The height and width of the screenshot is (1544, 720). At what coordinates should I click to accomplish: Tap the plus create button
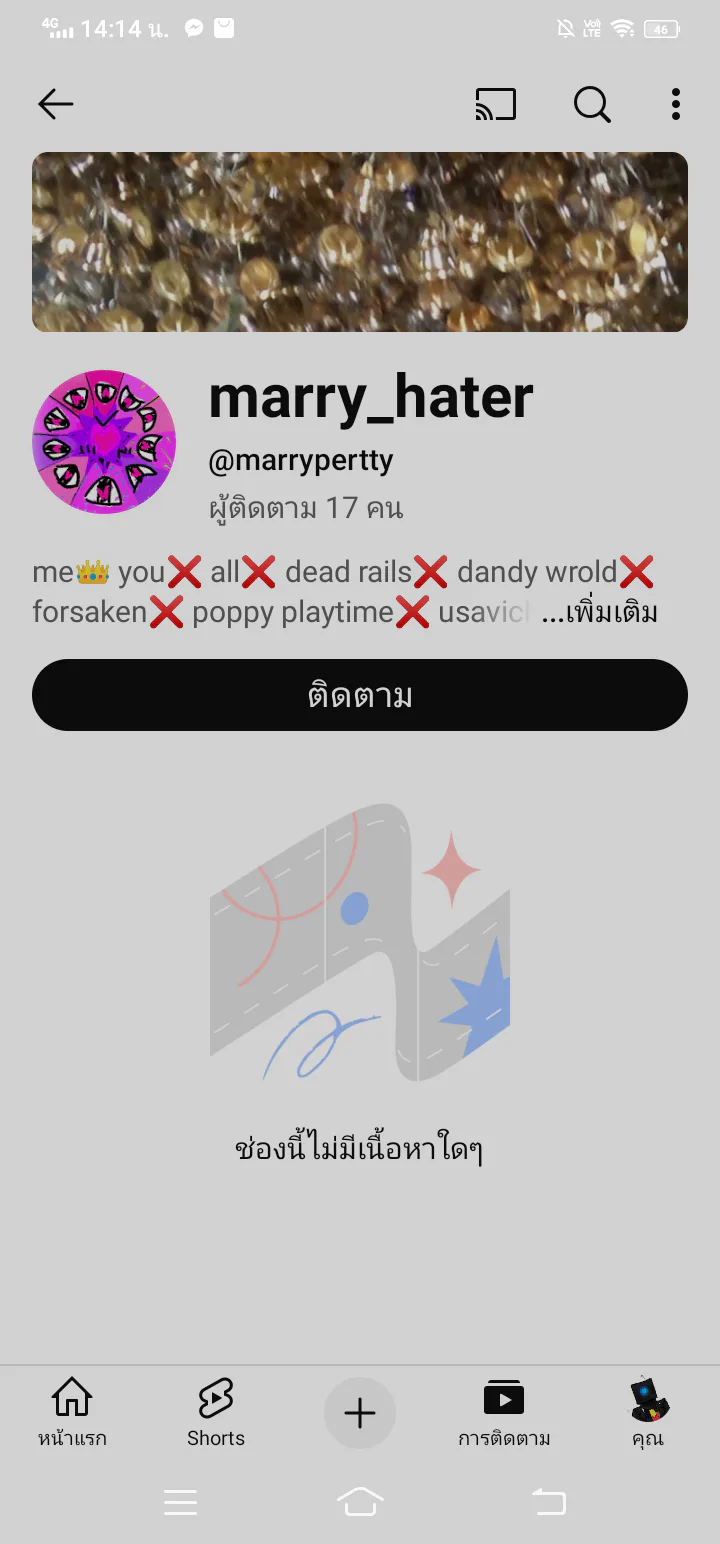(x=360, y=1413)
